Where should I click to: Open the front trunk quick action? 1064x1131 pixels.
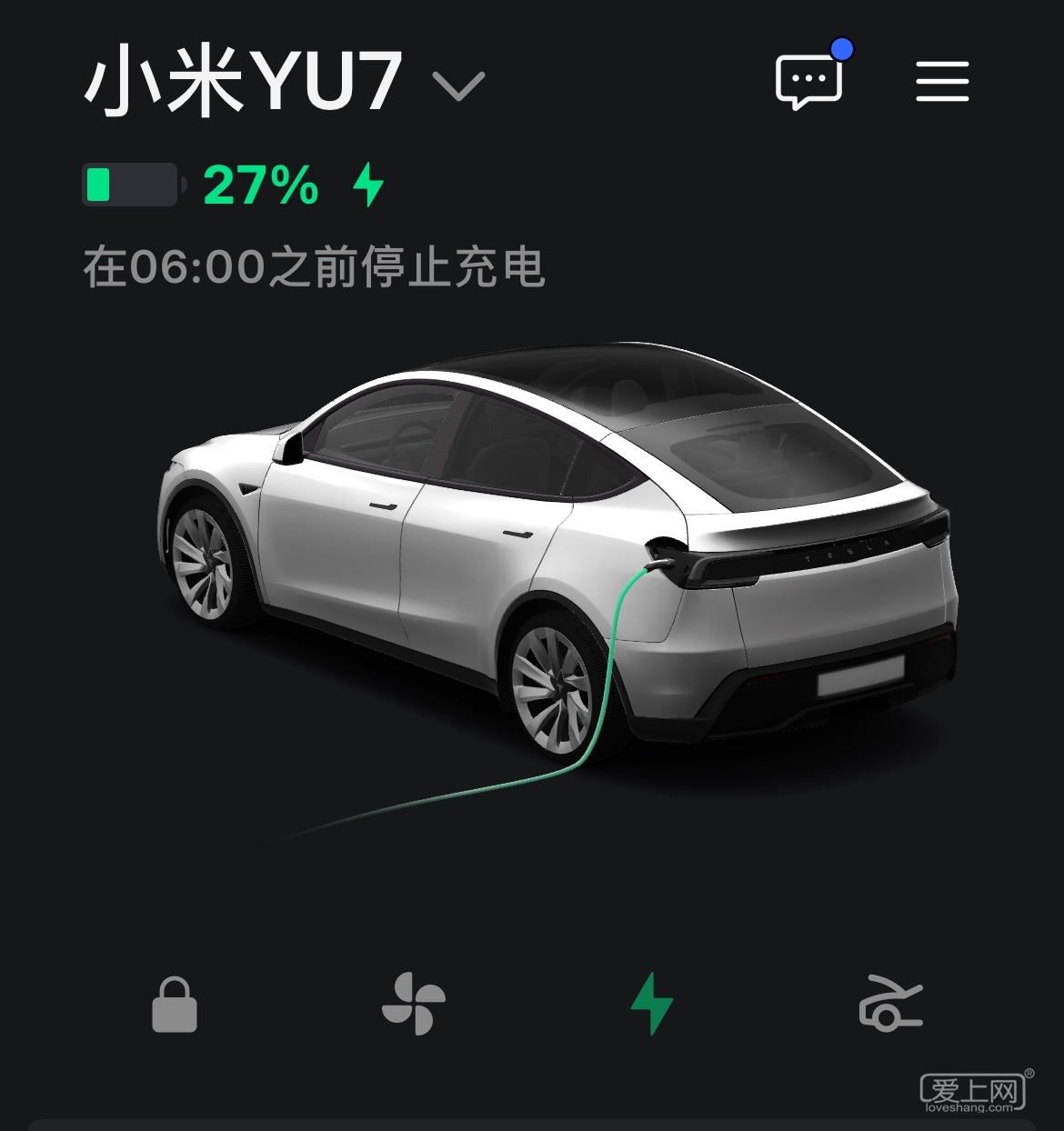(x=890, y=1004)
